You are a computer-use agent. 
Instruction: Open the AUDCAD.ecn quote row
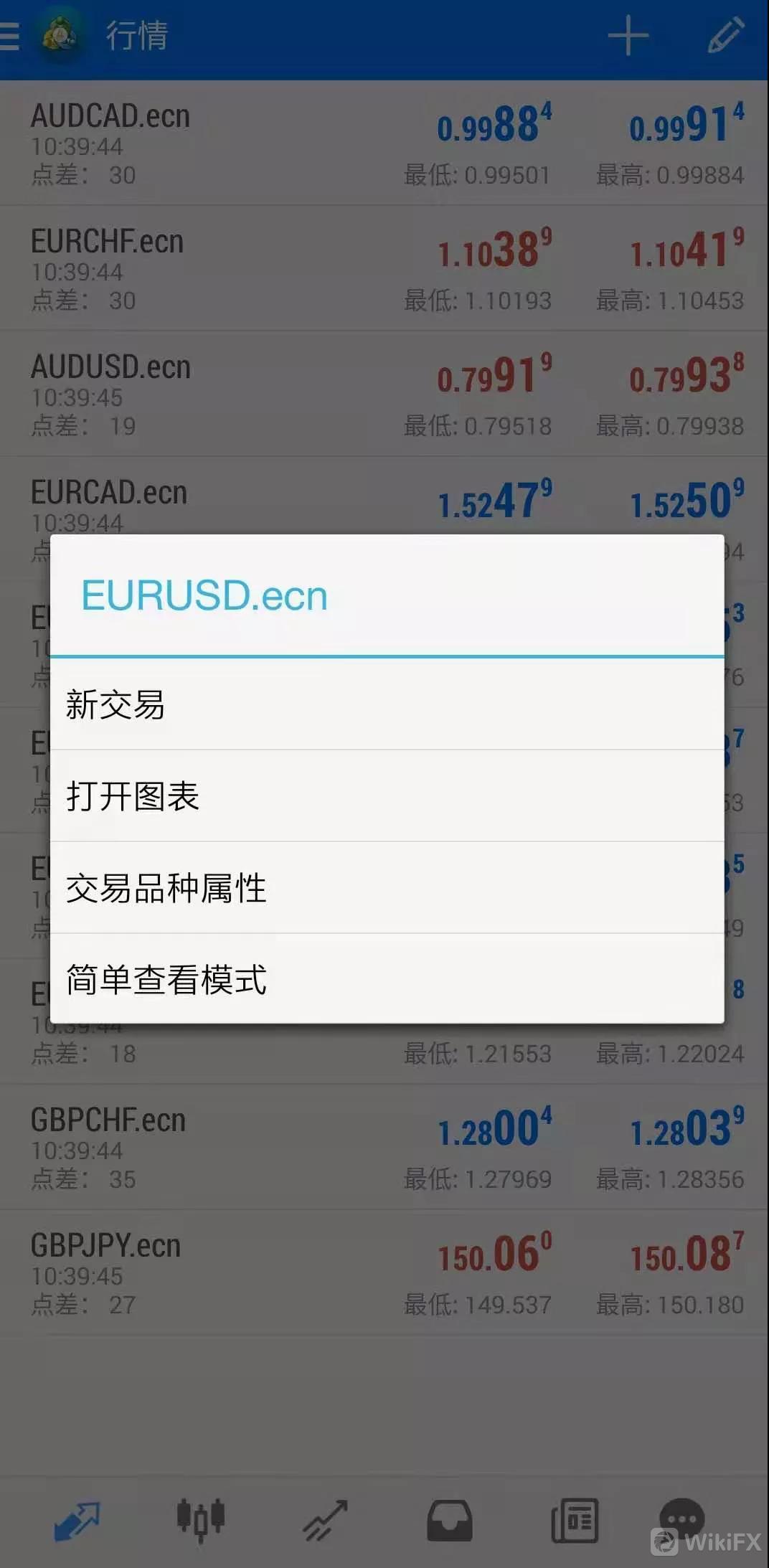point(215,143)
